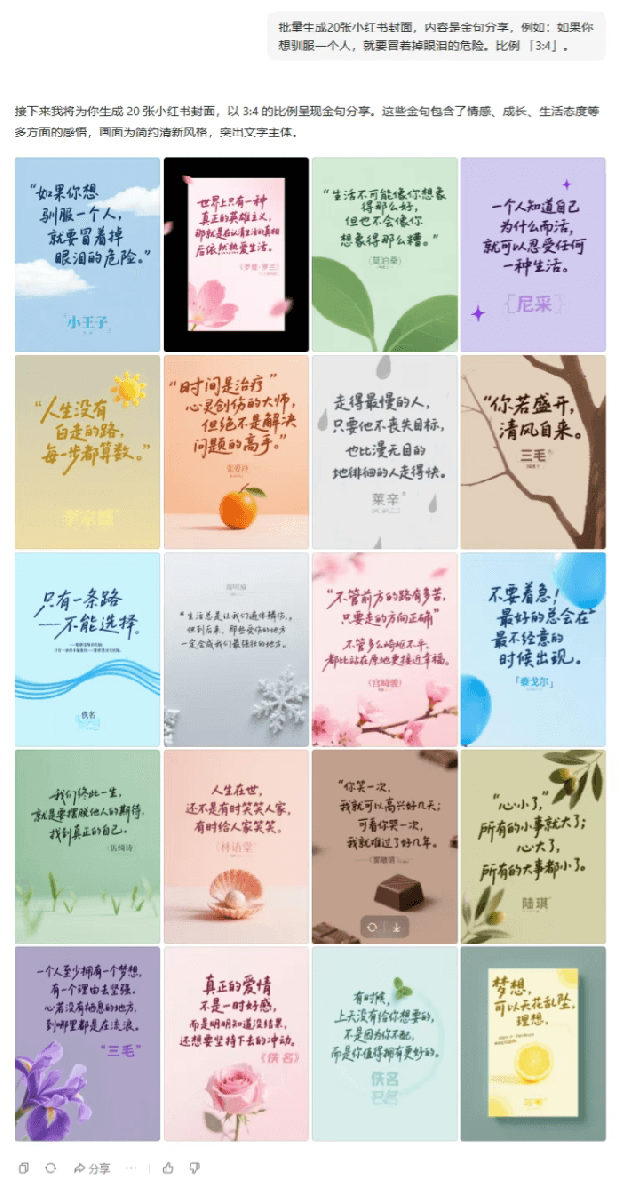Open the green leaf 莫泊桑 cover
Screen dimensions: 620x1200
pos(385,254)
